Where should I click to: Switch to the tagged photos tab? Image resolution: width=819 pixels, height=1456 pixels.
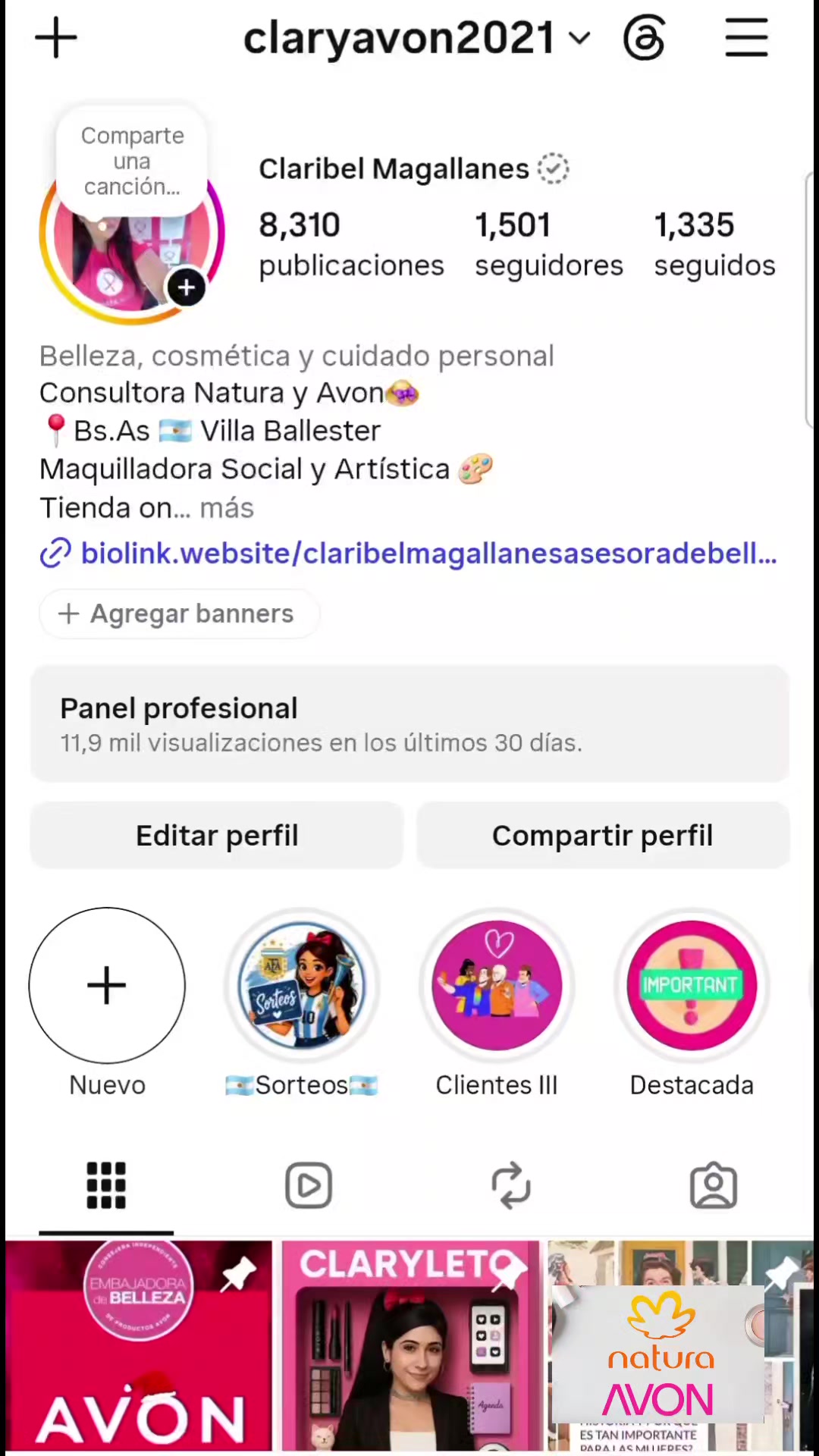[714, 1185]
